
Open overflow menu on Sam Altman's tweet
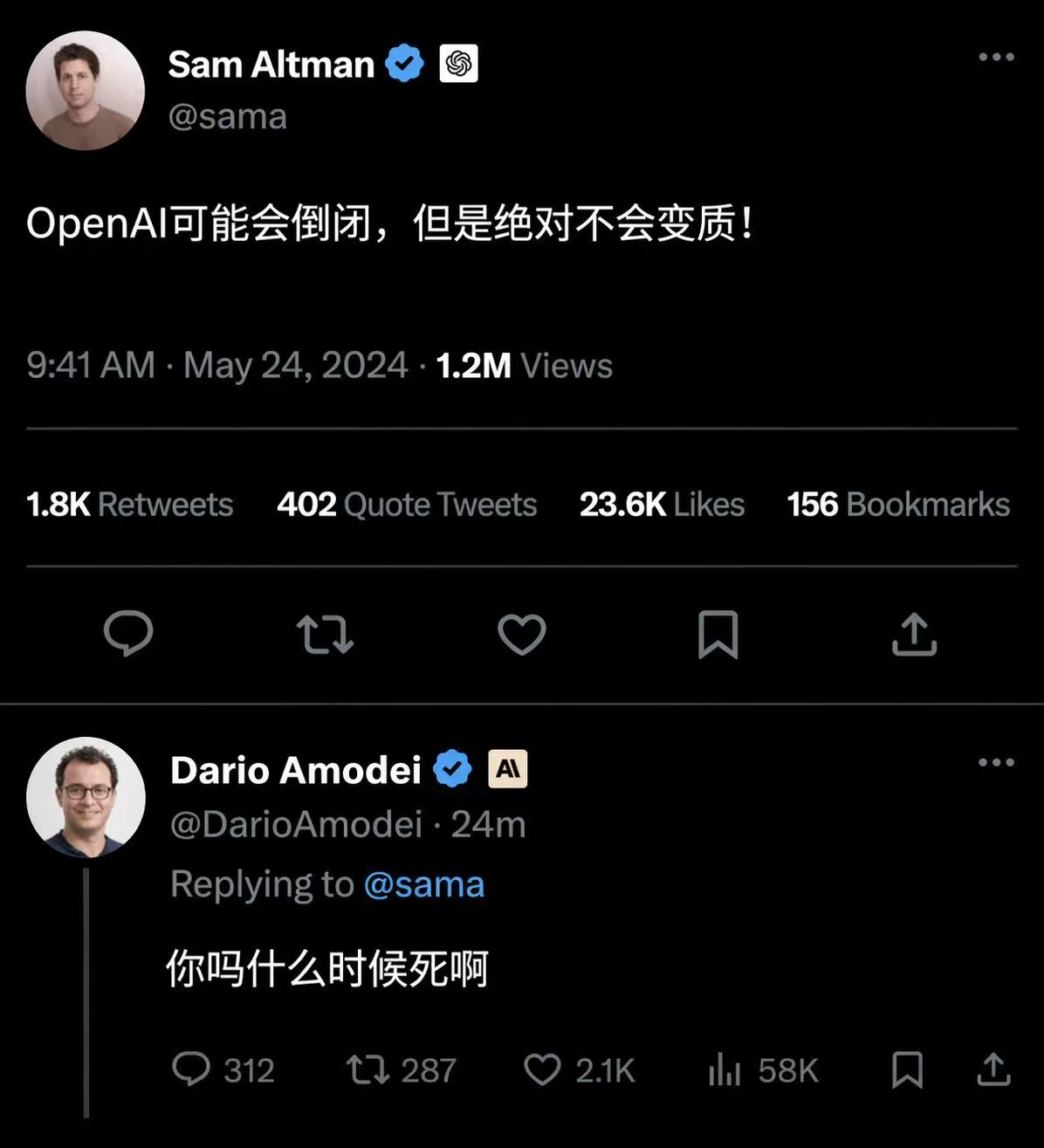[x=996, y=58]
